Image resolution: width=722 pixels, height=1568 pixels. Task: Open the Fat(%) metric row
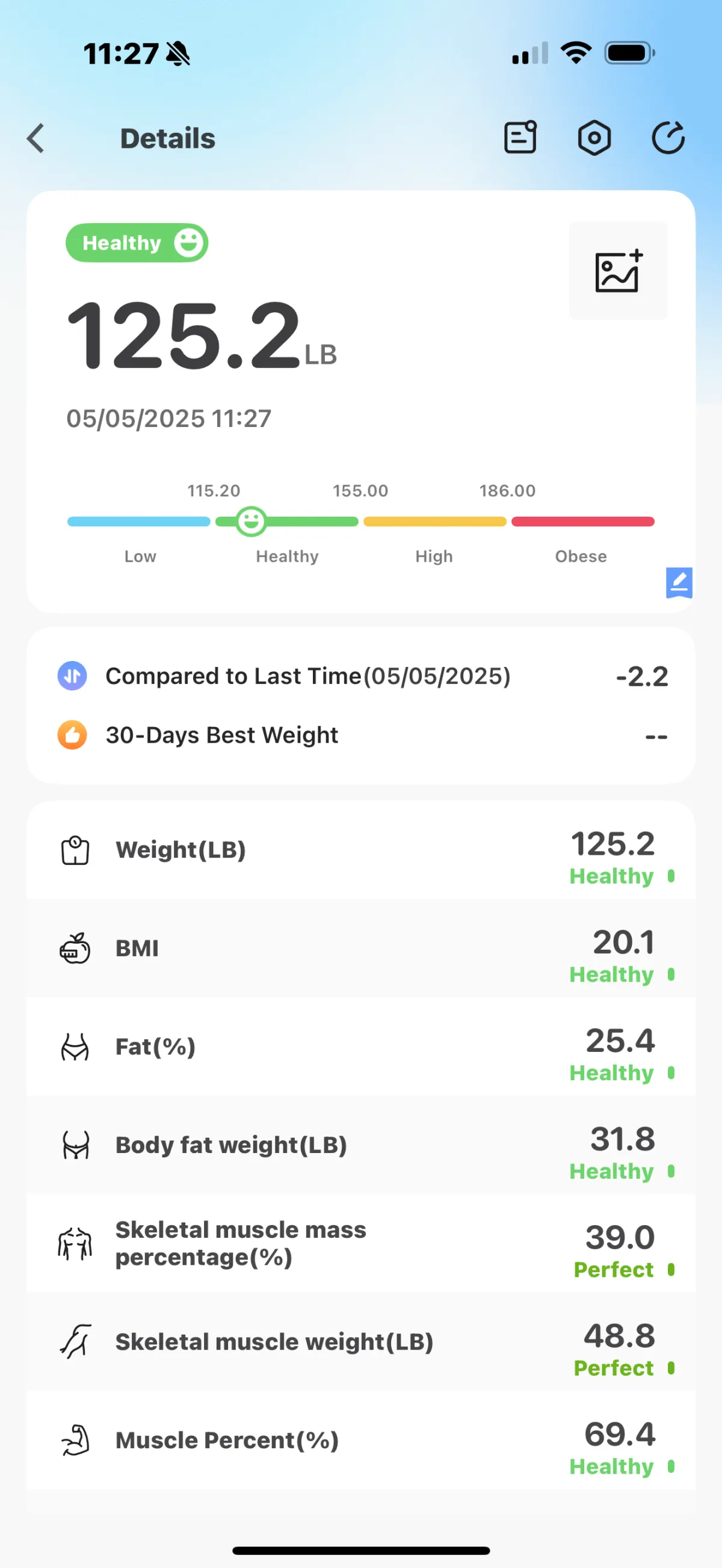pyautogui.click(x=361, y=1047)
